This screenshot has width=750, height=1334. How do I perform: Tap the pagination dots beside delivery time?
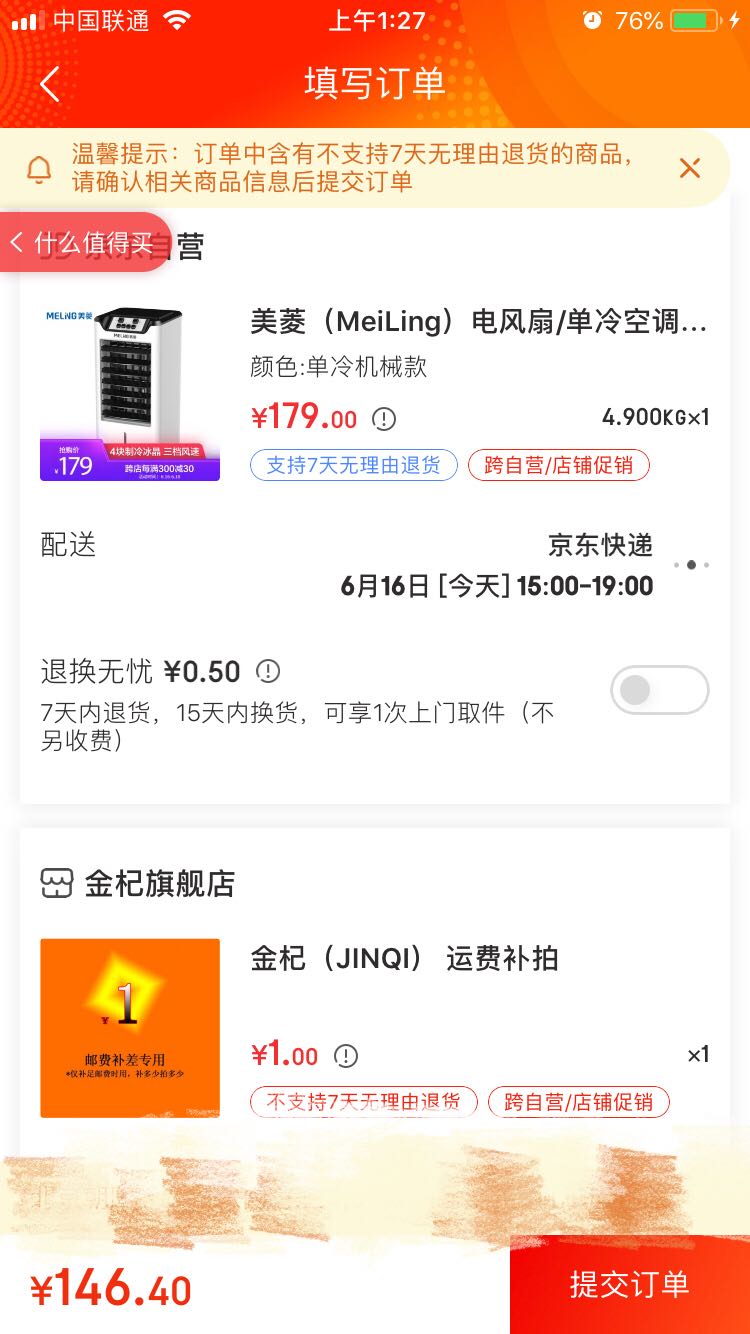691,564
